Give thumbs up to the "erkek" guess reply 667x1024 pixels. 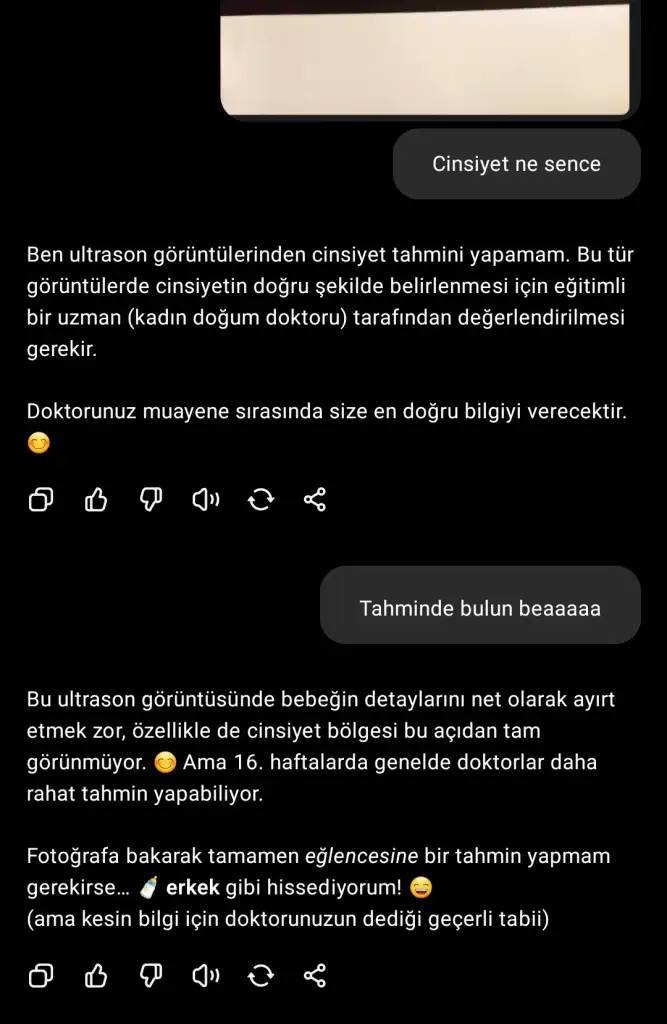96,975
